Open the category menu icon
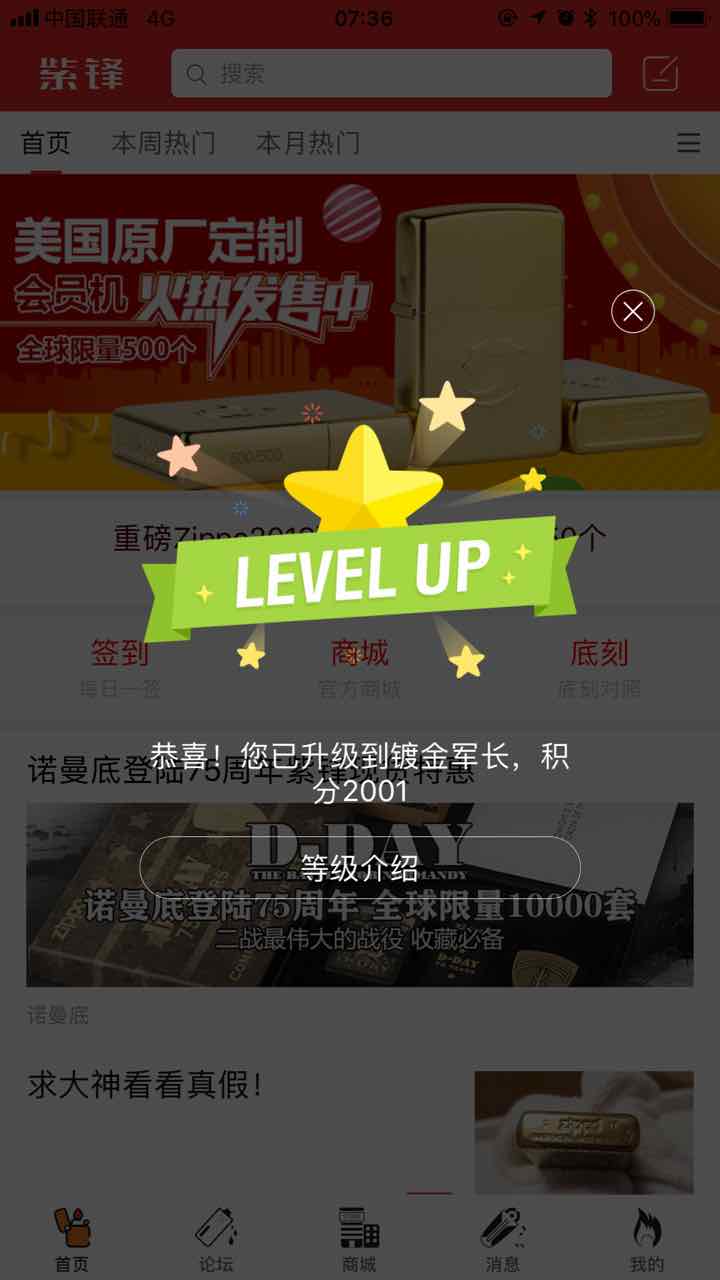 pyautogui.click(x=688, y=143)
